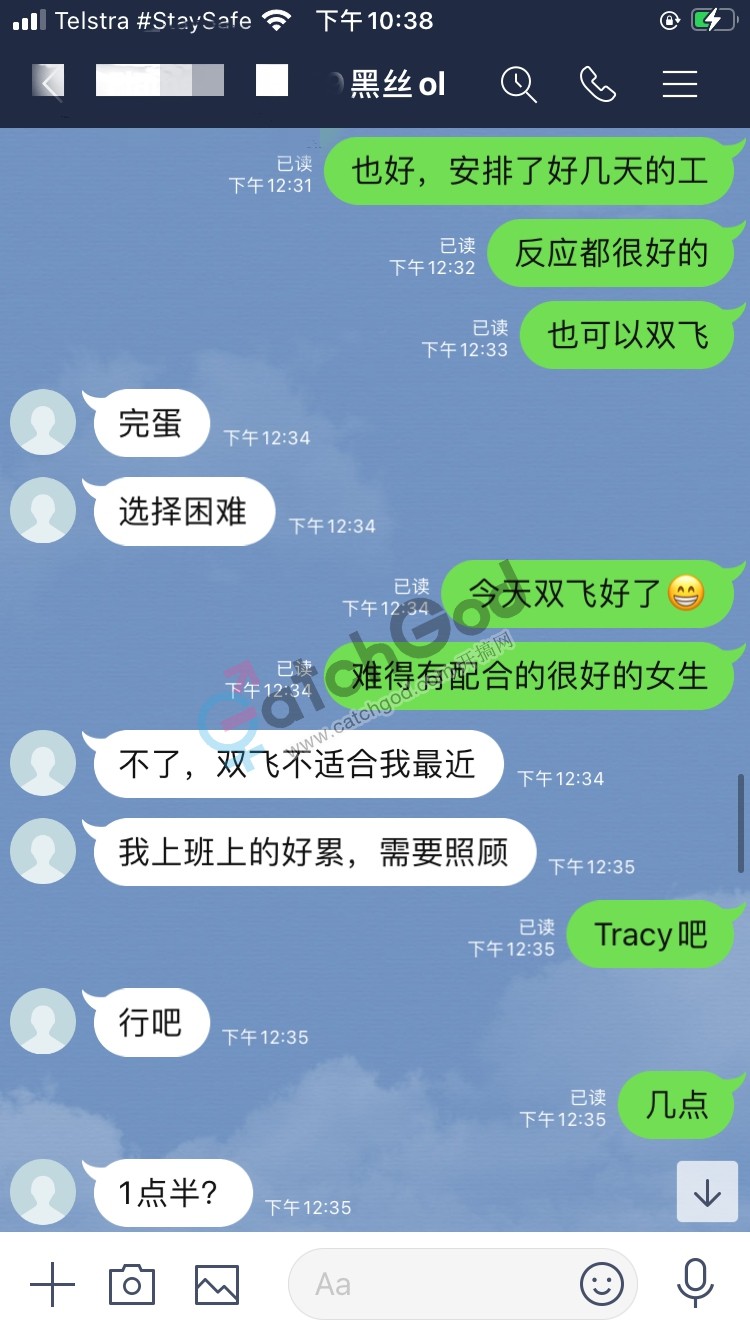Record a voice message
Screen dimensions: 750x1334
694,1284
